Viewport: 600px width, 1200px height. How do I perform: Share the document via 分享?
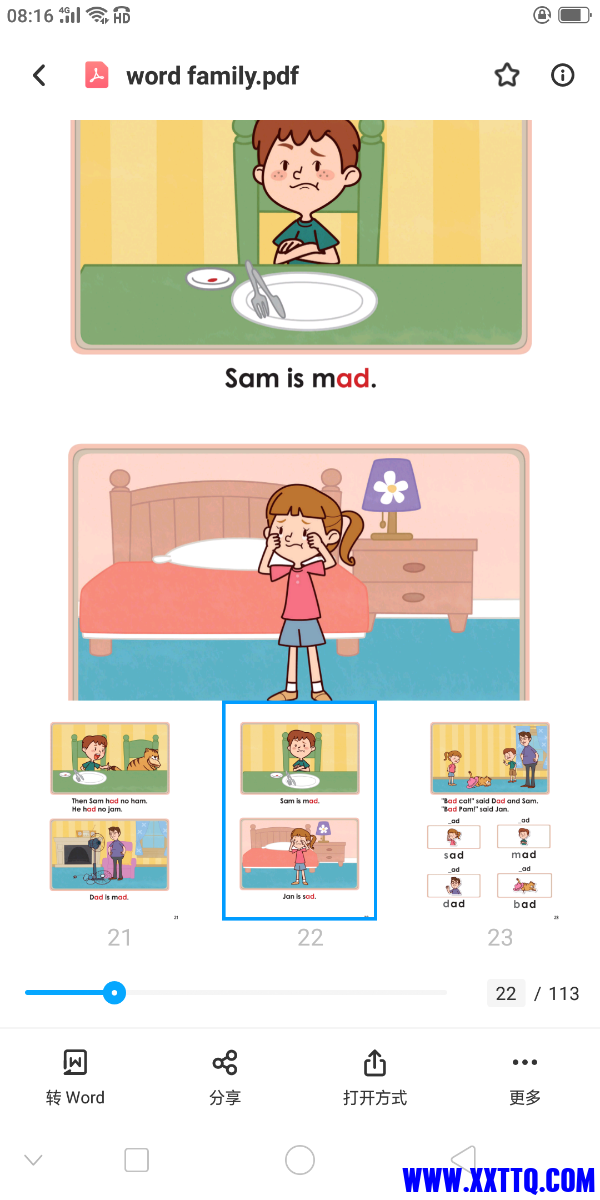pyautogui.click(x=225, y=1076)
